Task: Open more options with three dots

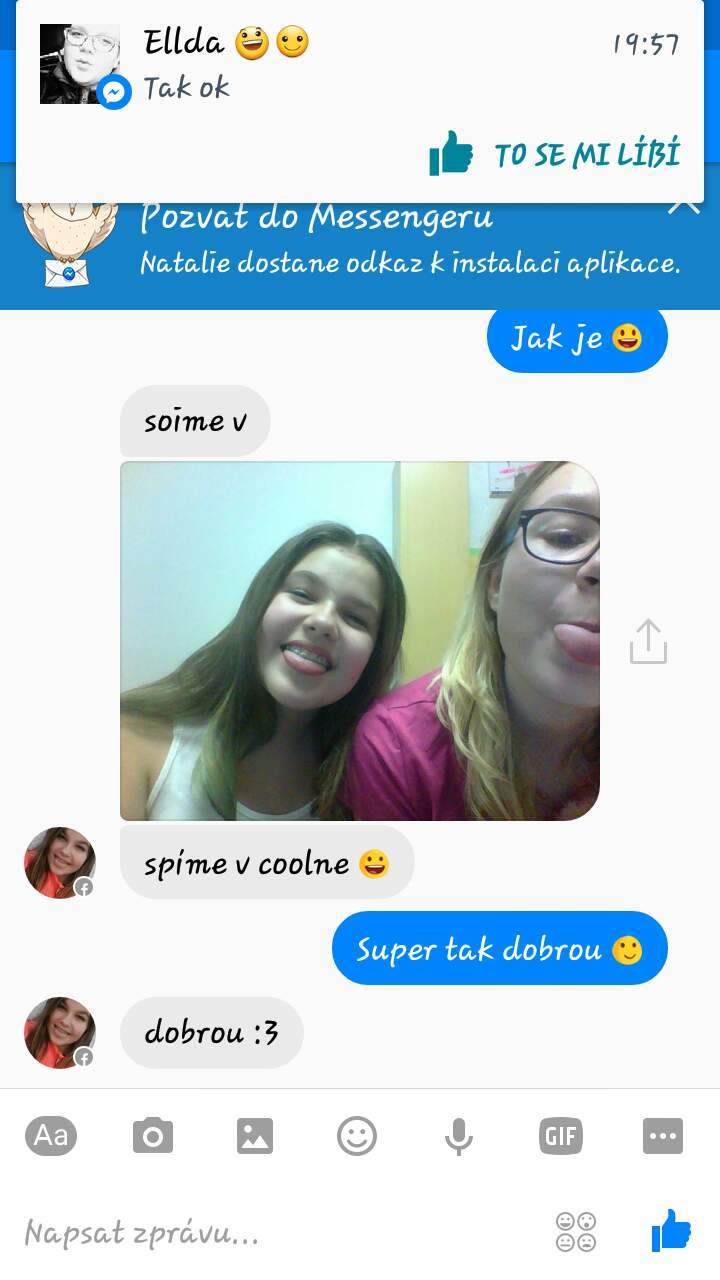Action: tap(663, 1136)
